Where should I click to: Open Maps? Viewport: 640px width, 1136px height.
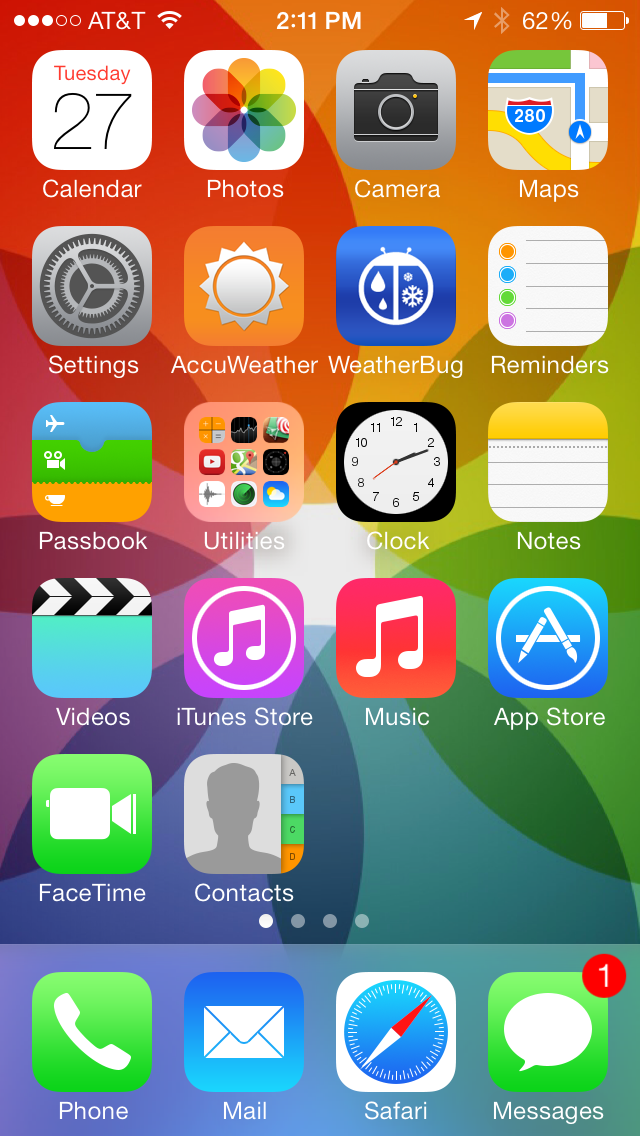point(548,110)
